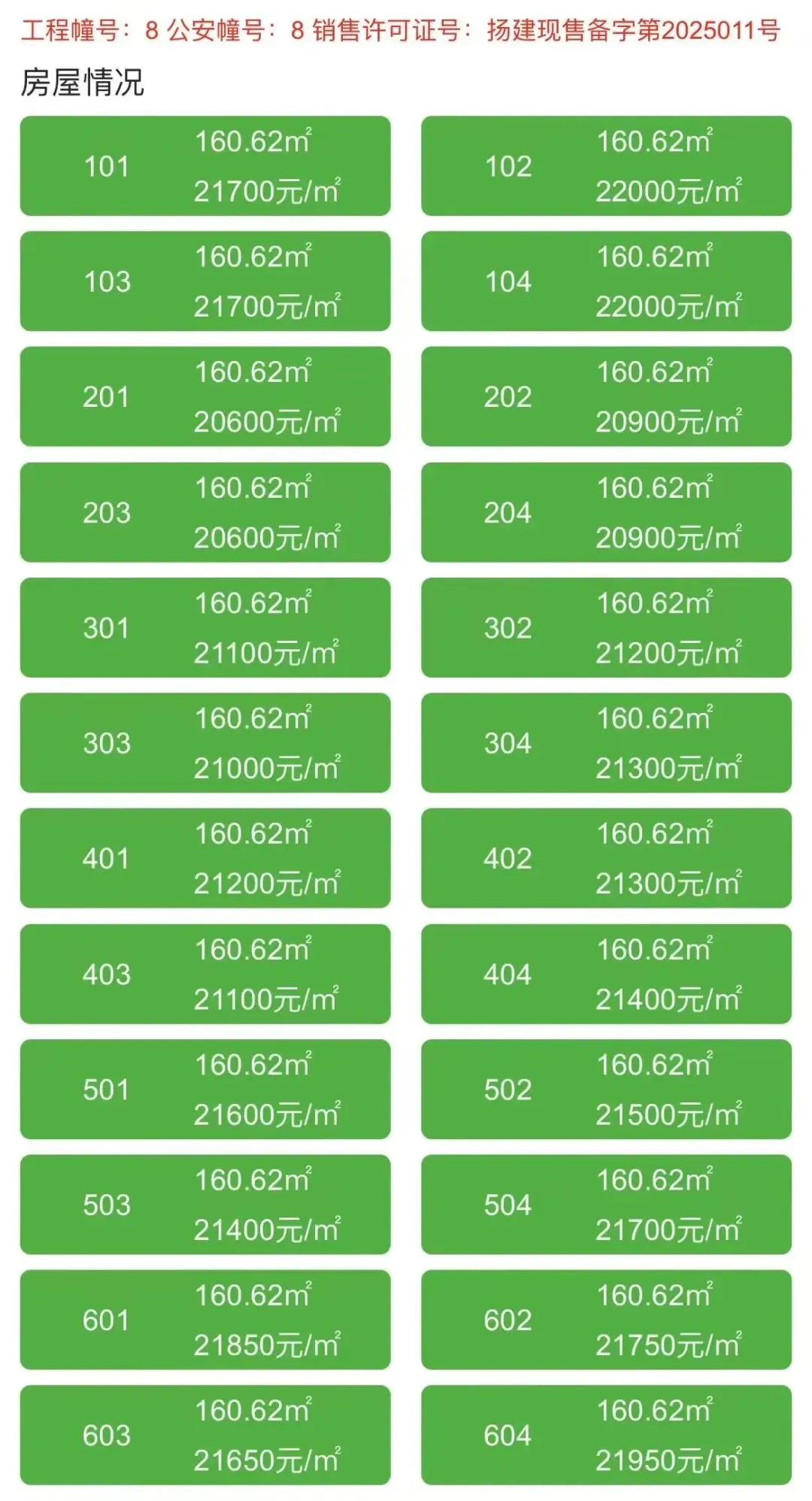Screen dimensions: 812x1501
Task: Select unit 601 at 21850元/㎡
Action: pyautogui.click(x=205, y=1321)
